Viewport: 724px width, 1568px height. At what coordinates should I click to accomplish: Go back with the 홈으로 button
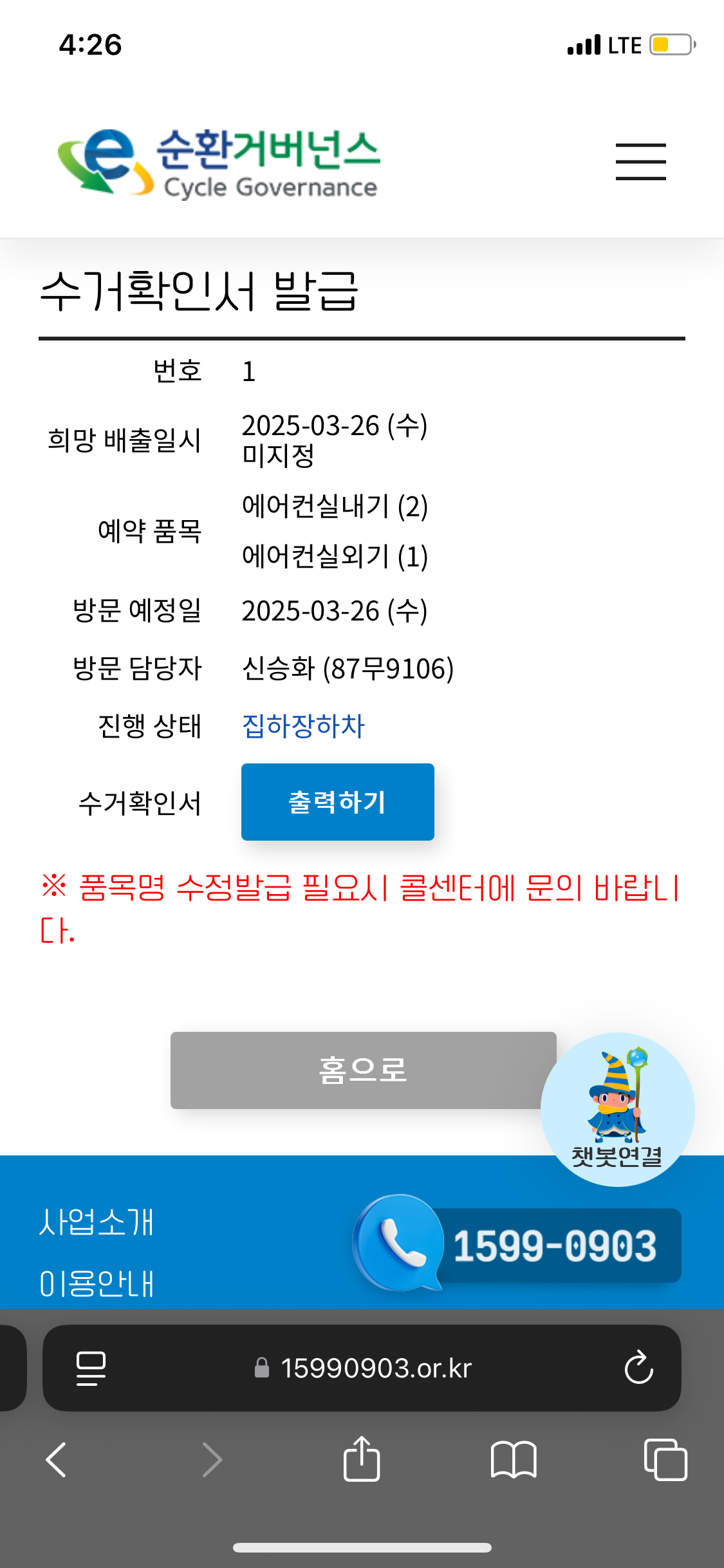click(x=363, y=1070)
